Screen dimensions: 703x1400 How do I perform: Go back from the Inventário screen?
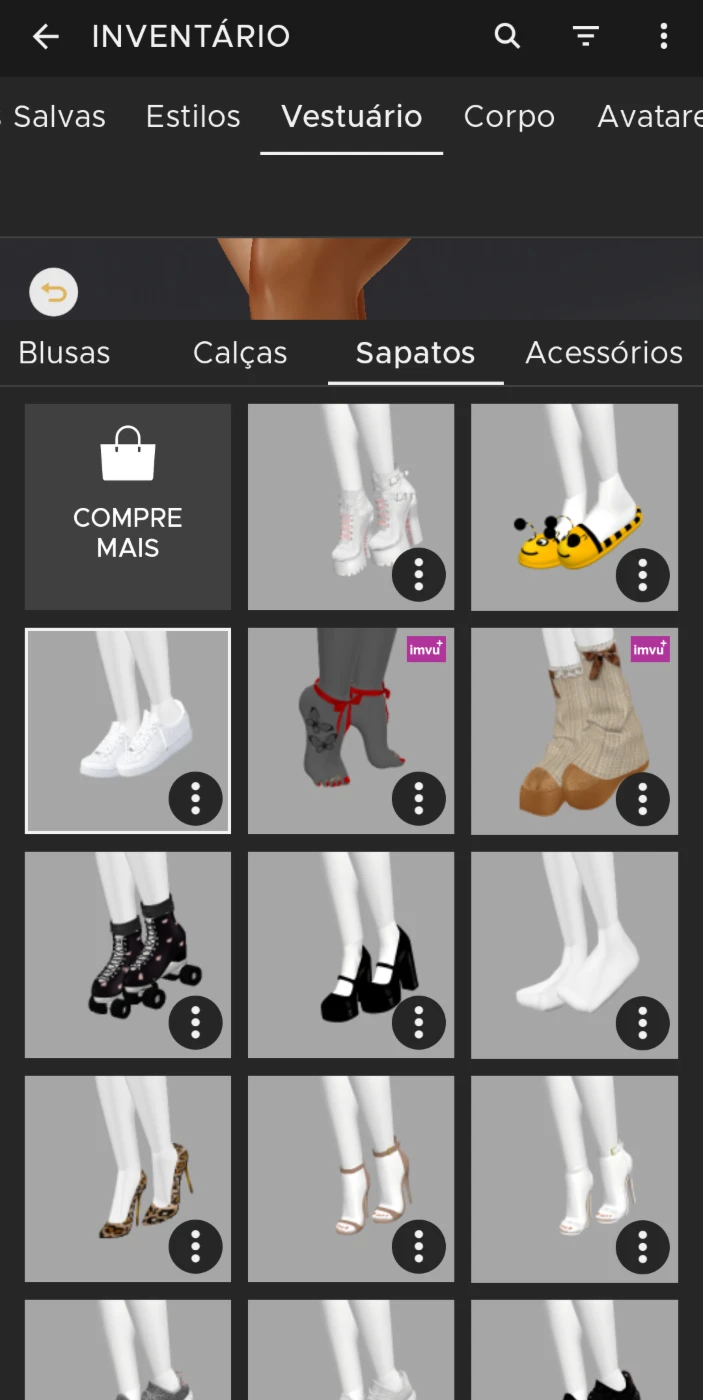(45, 37)
